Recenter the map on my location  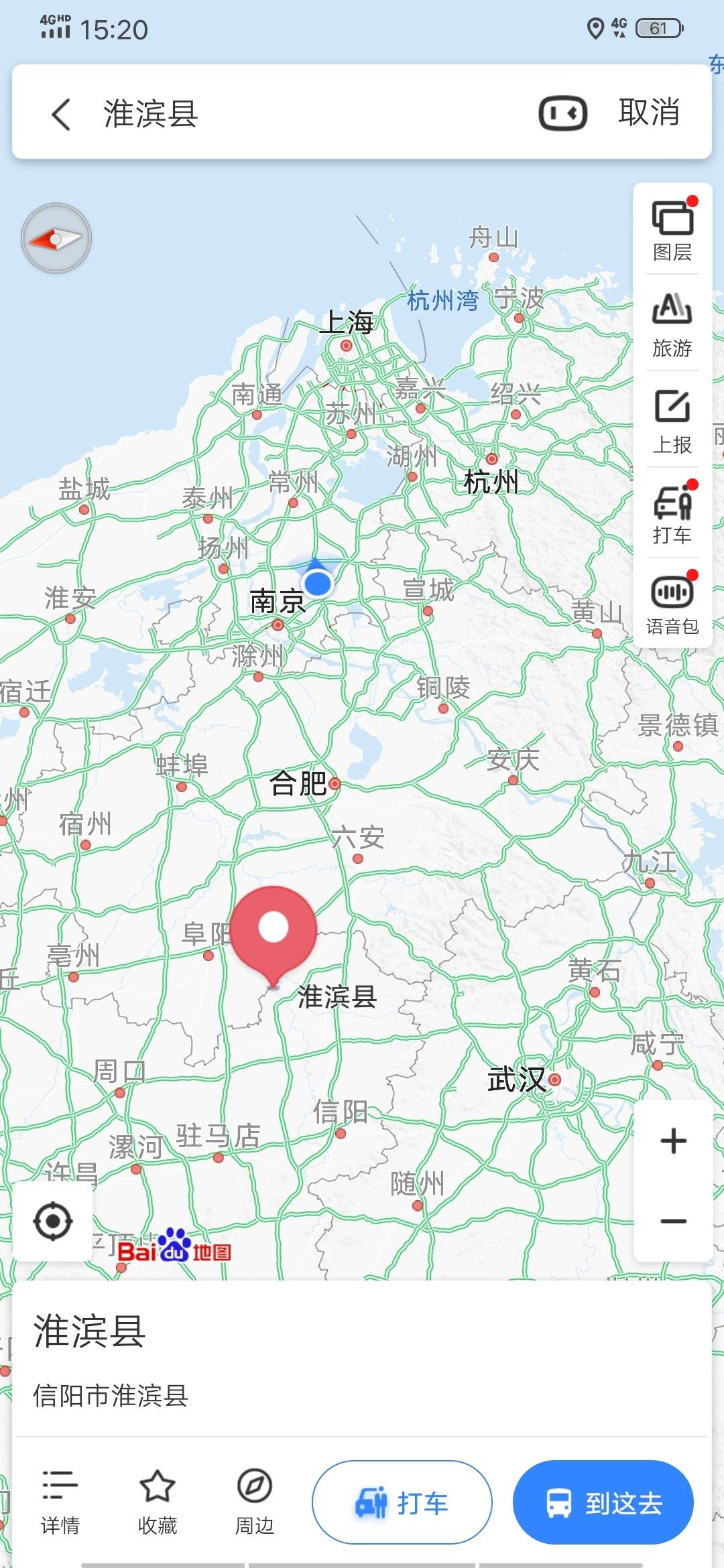(53, 1221)
